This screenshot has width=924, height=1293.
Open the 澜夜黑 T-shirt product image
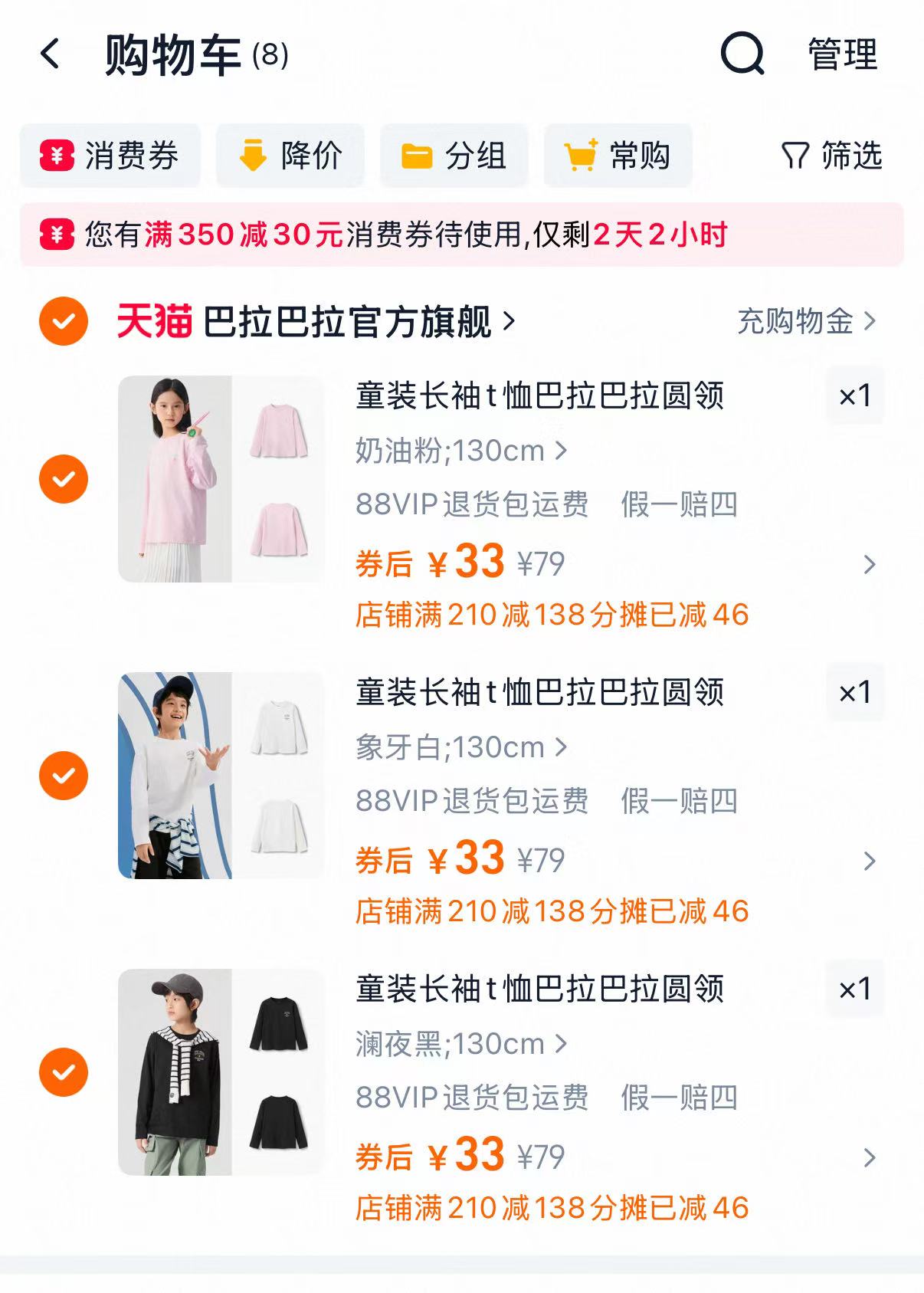(x=221, y=1072)
